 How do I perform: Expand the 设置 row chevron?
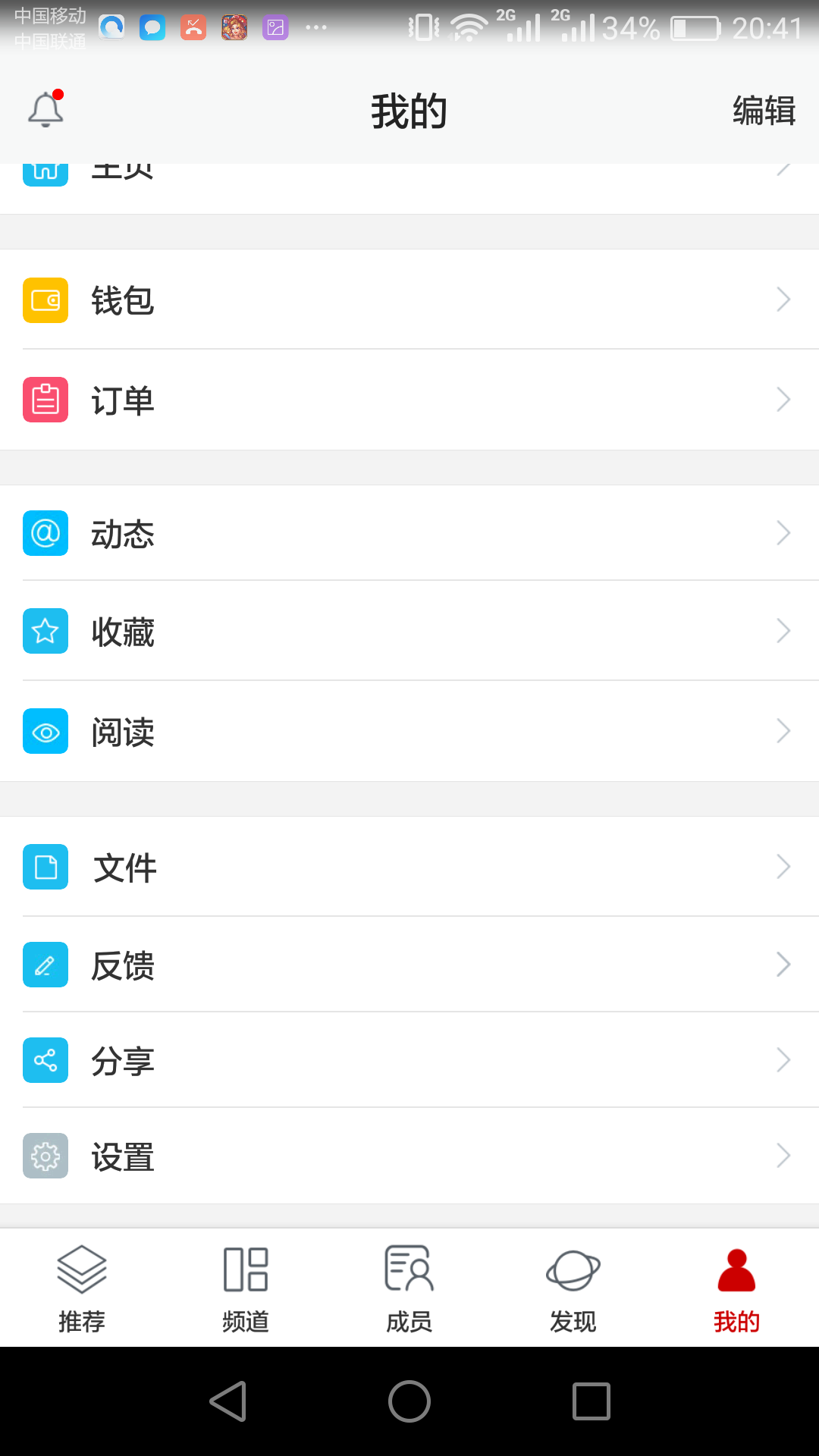[784, 1156]
